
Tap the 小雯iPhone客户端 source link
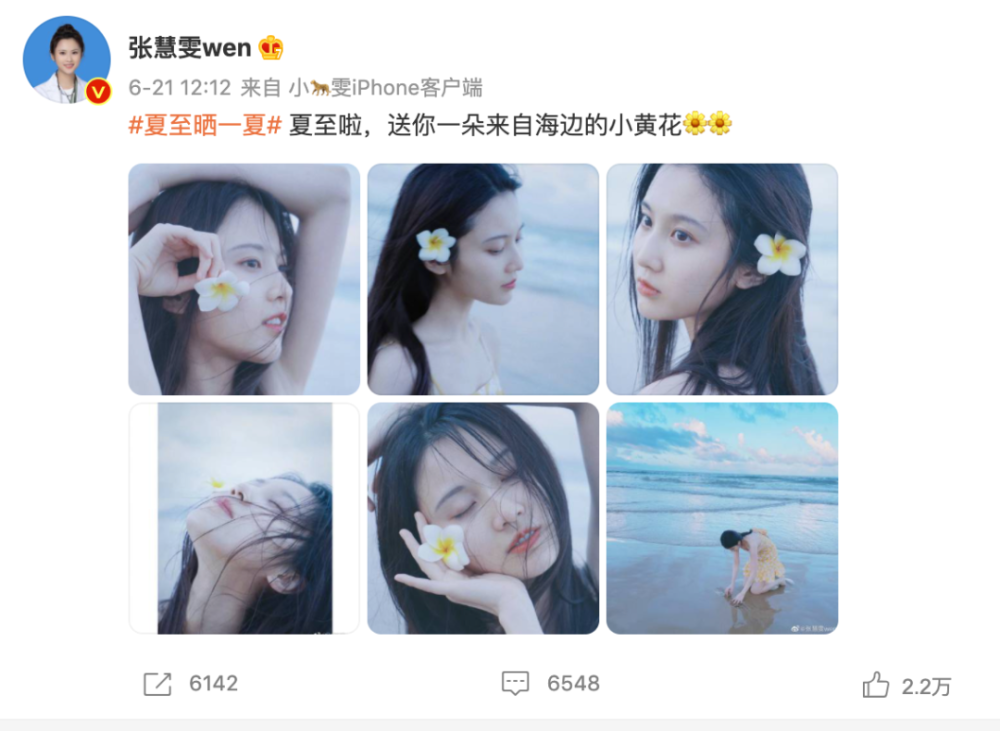pos(385,88)
